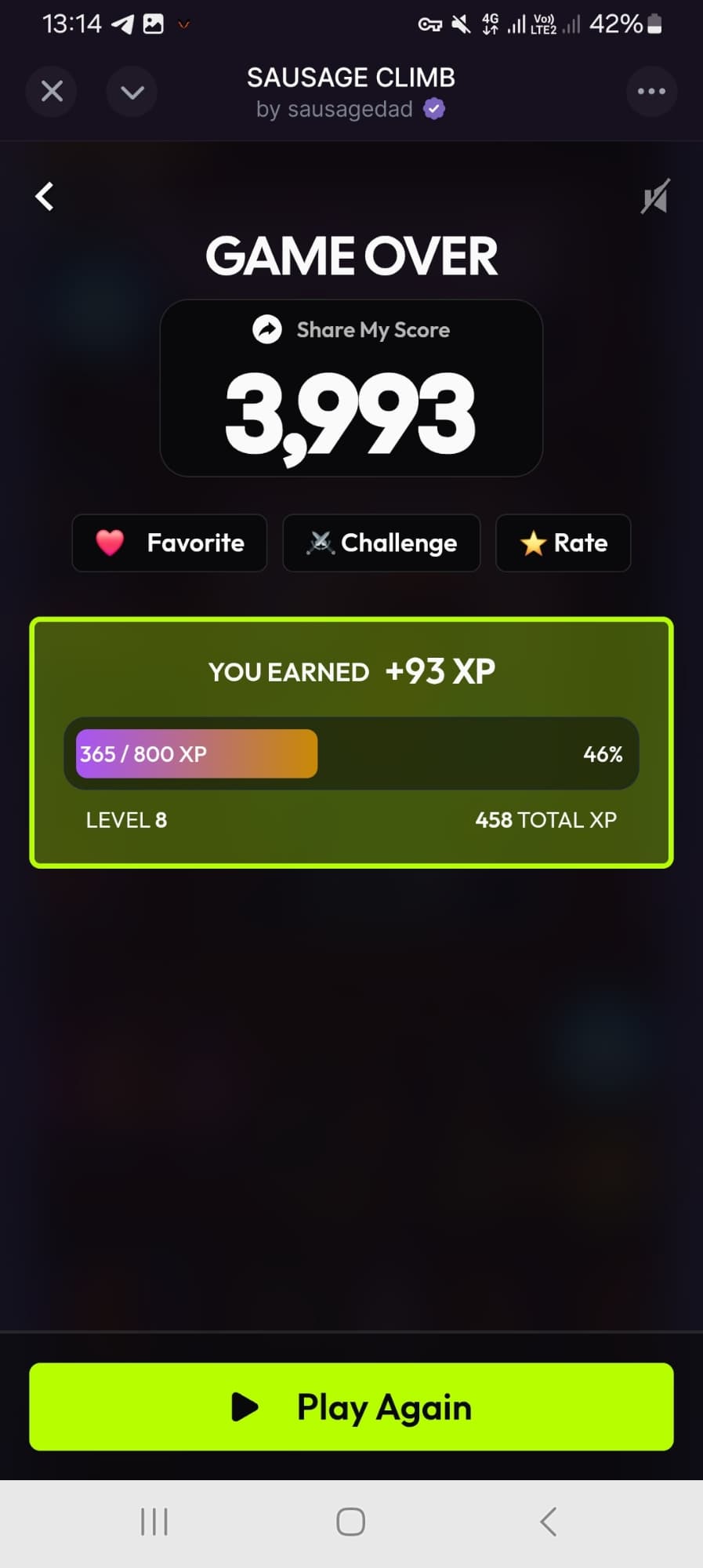Go to the phone's home screen
The height and width of the screenshot is (1568, 703).
tap(350, 1522)
